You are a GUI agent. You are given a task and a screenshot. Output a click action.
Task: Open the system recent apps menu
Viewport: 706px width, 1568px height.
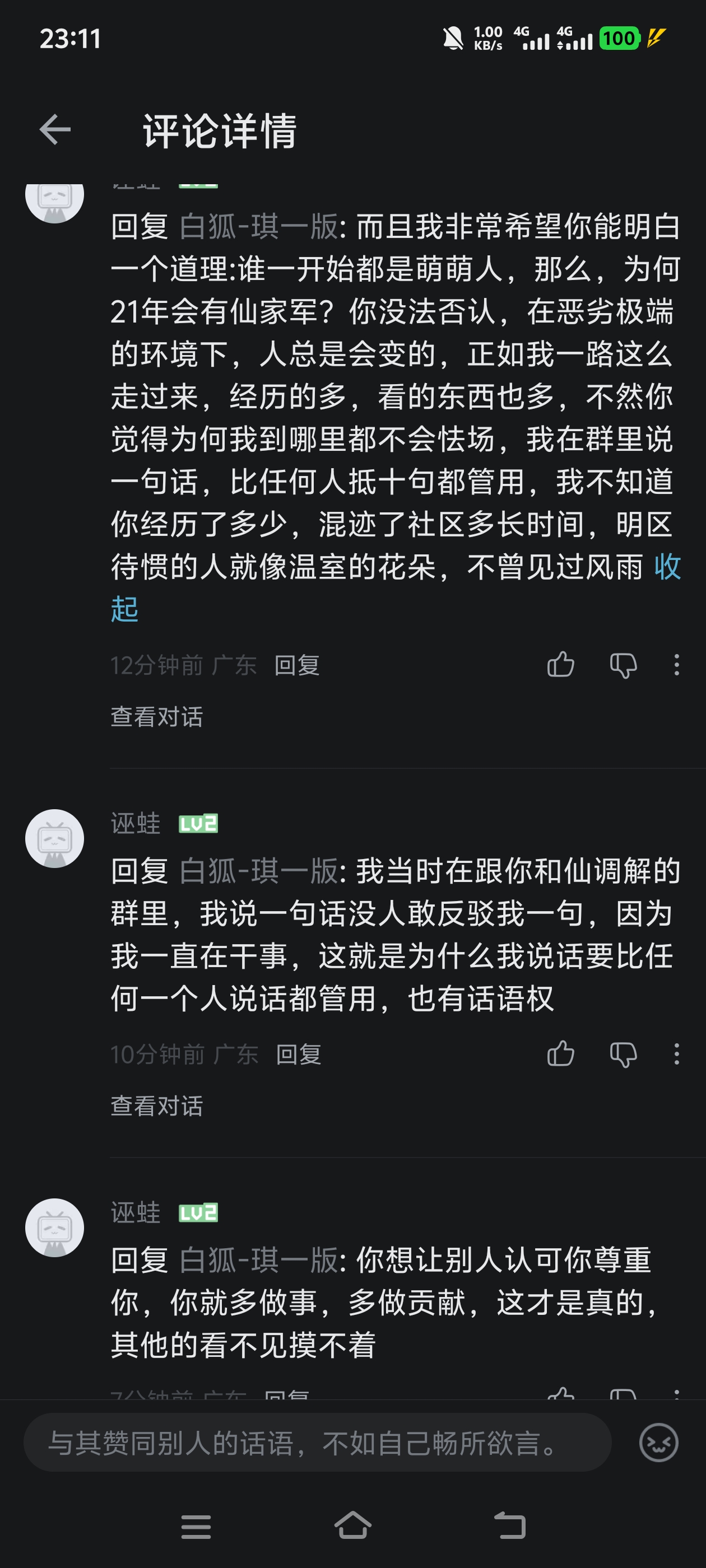pyautogui.click(x=196, y=1527)
